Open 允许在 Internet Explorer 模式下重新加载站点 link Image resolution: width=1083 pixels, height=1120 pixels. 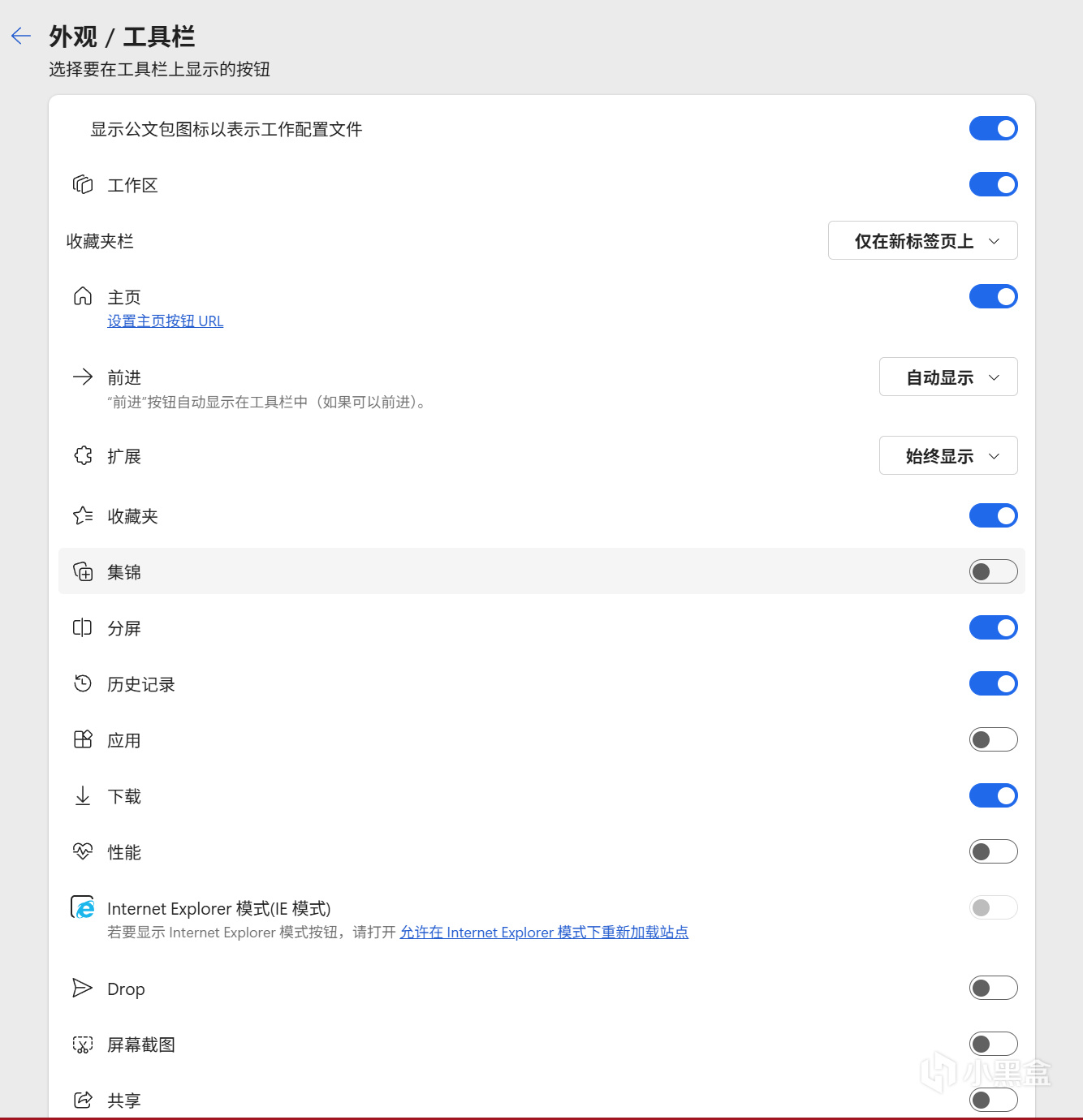544,933
